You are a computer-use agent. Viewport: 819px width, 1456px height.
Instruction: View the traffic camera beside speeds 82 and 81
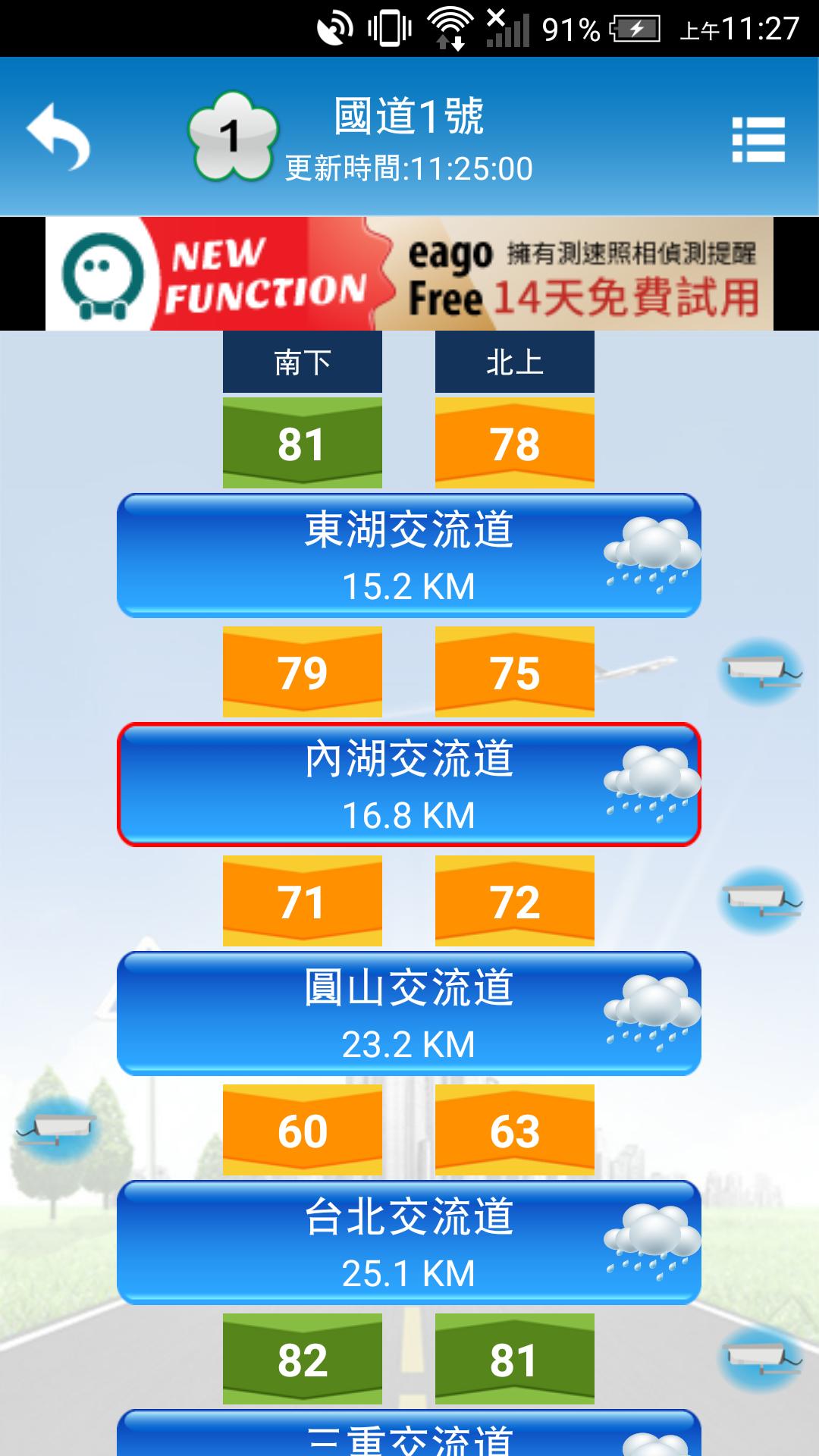[761, 1359]
